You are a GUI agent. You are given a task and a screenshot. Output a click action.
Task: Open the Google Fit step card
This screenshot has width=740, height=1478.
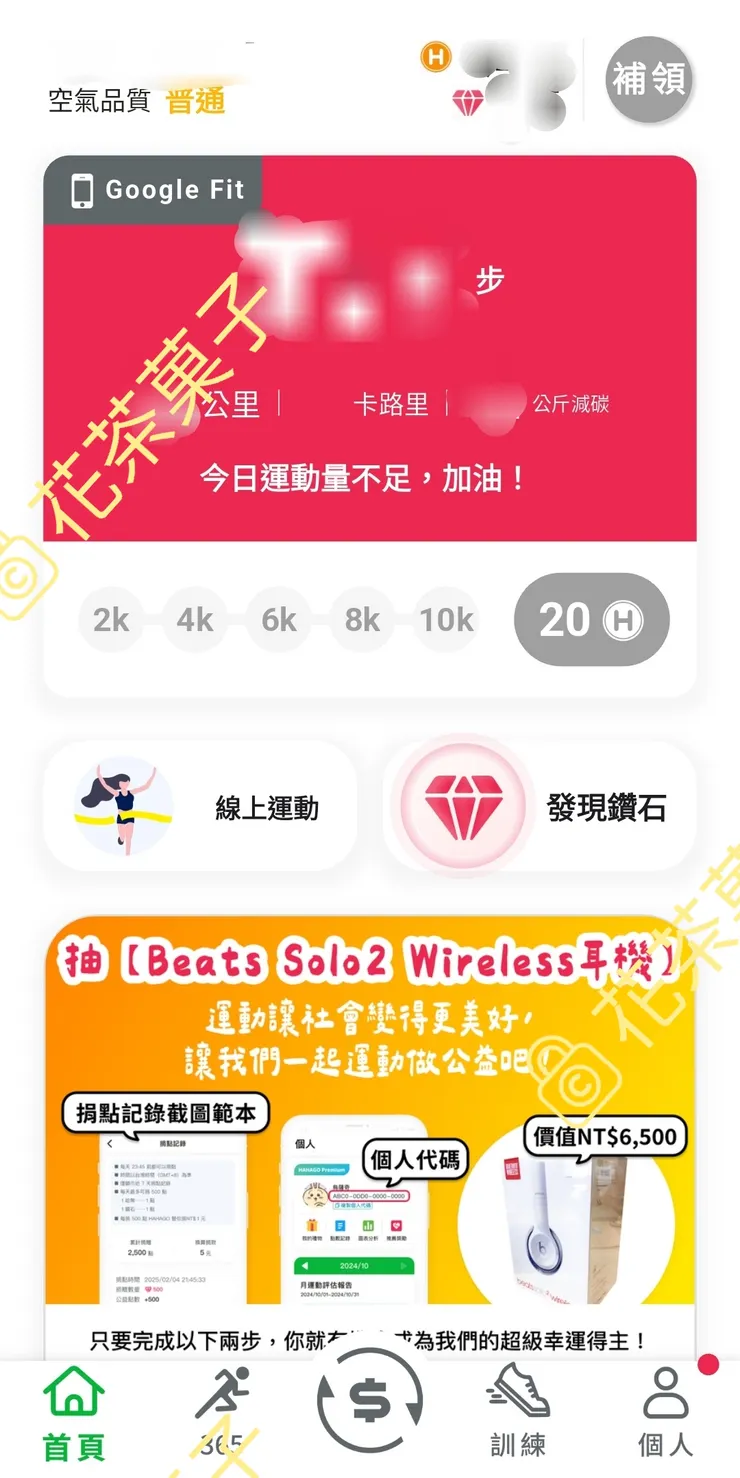pyautogui.click(x=369, y=350)
